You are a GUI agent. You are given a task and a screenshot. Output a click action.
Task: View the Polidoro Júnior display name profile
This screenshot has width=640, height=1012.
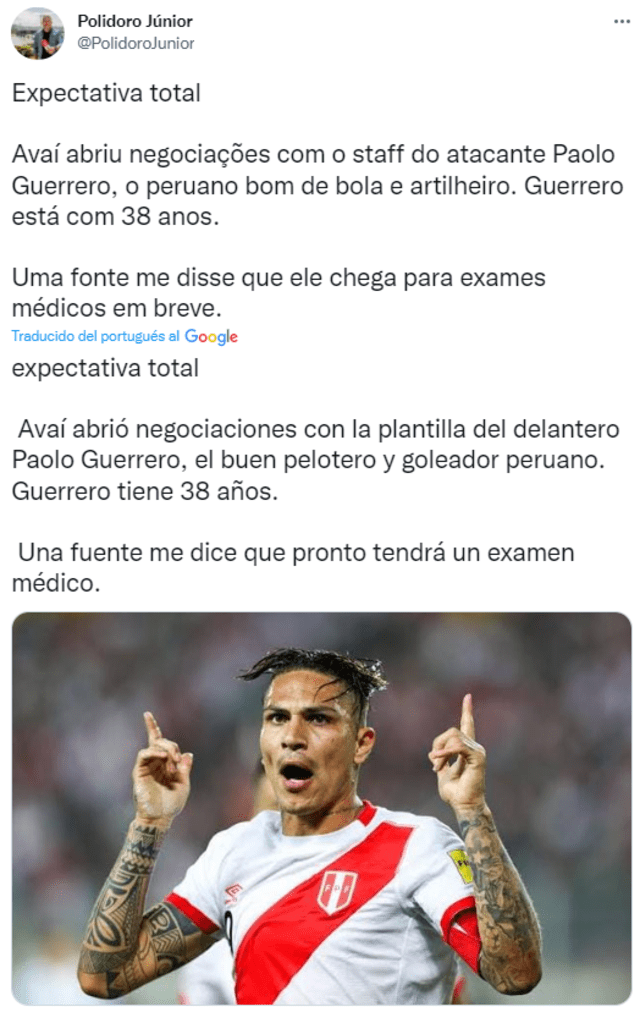(135, 21)
